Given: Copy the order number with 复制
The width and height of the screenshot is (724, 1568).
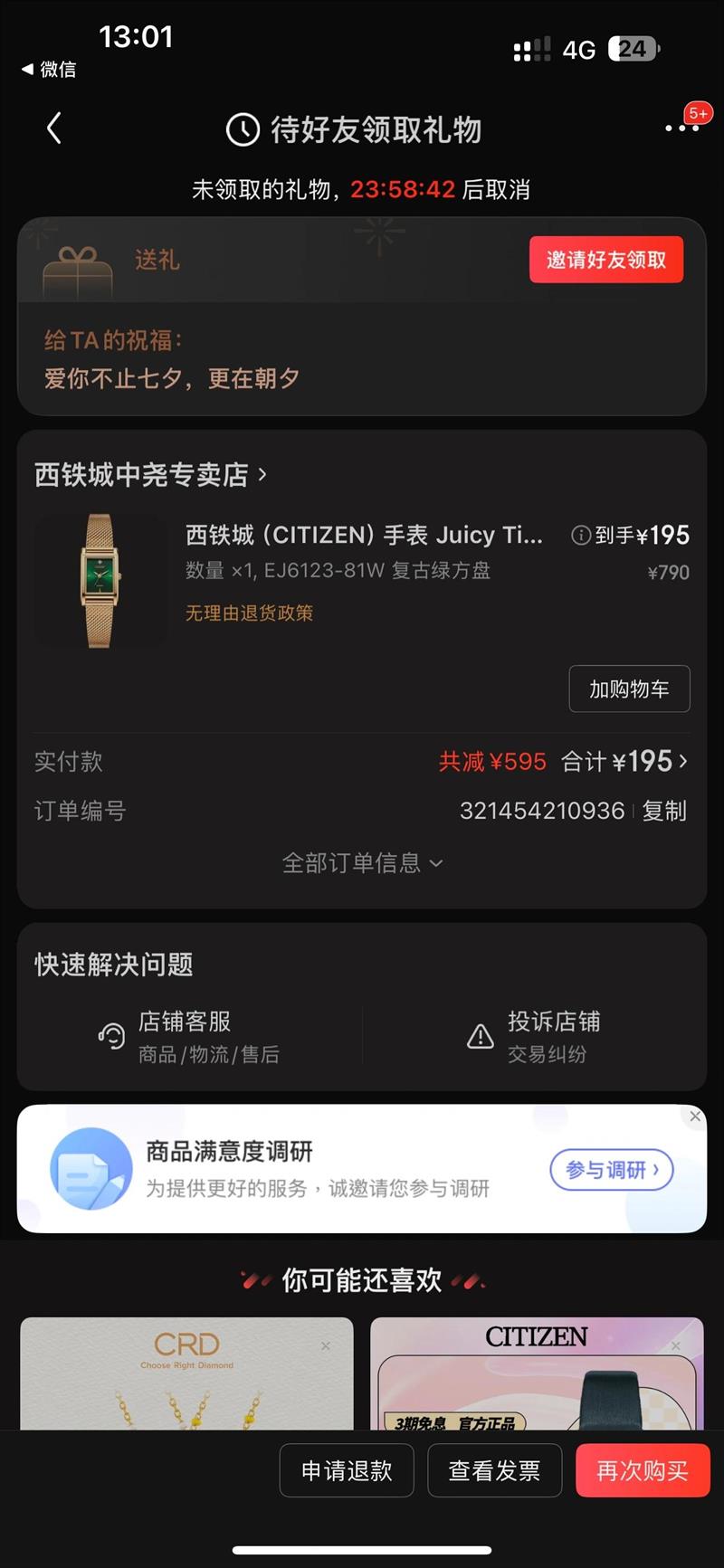Looking at the screenshot, I should [x=664, y=811].
